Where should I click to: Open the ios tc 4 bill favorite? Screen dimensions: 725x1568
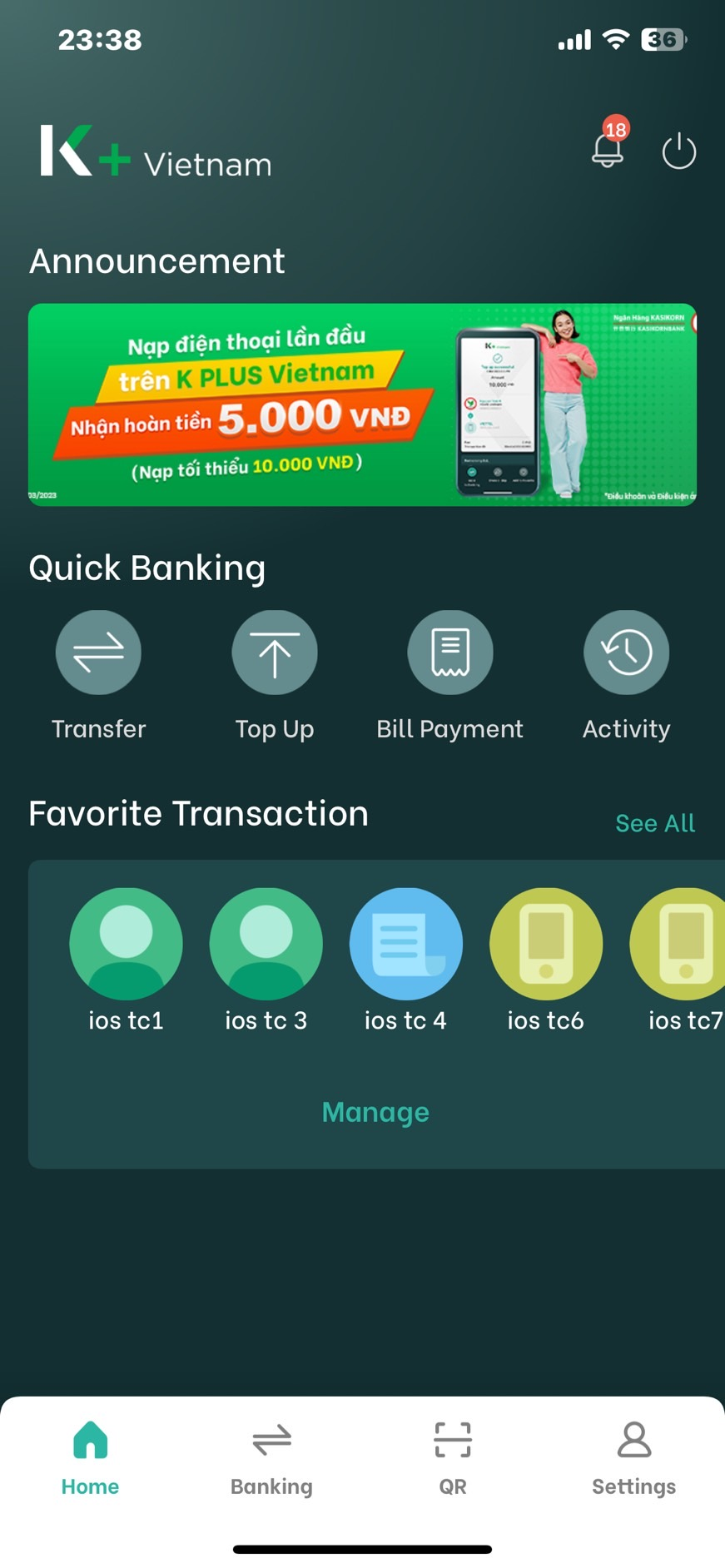406,945
